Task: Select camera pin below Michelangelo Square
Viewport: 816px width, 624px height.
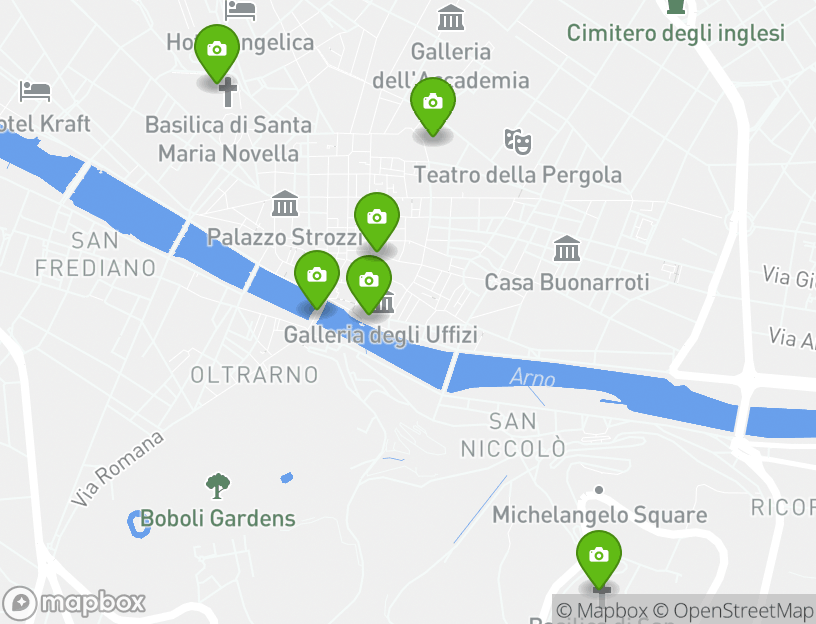Action: pos(599,557)
